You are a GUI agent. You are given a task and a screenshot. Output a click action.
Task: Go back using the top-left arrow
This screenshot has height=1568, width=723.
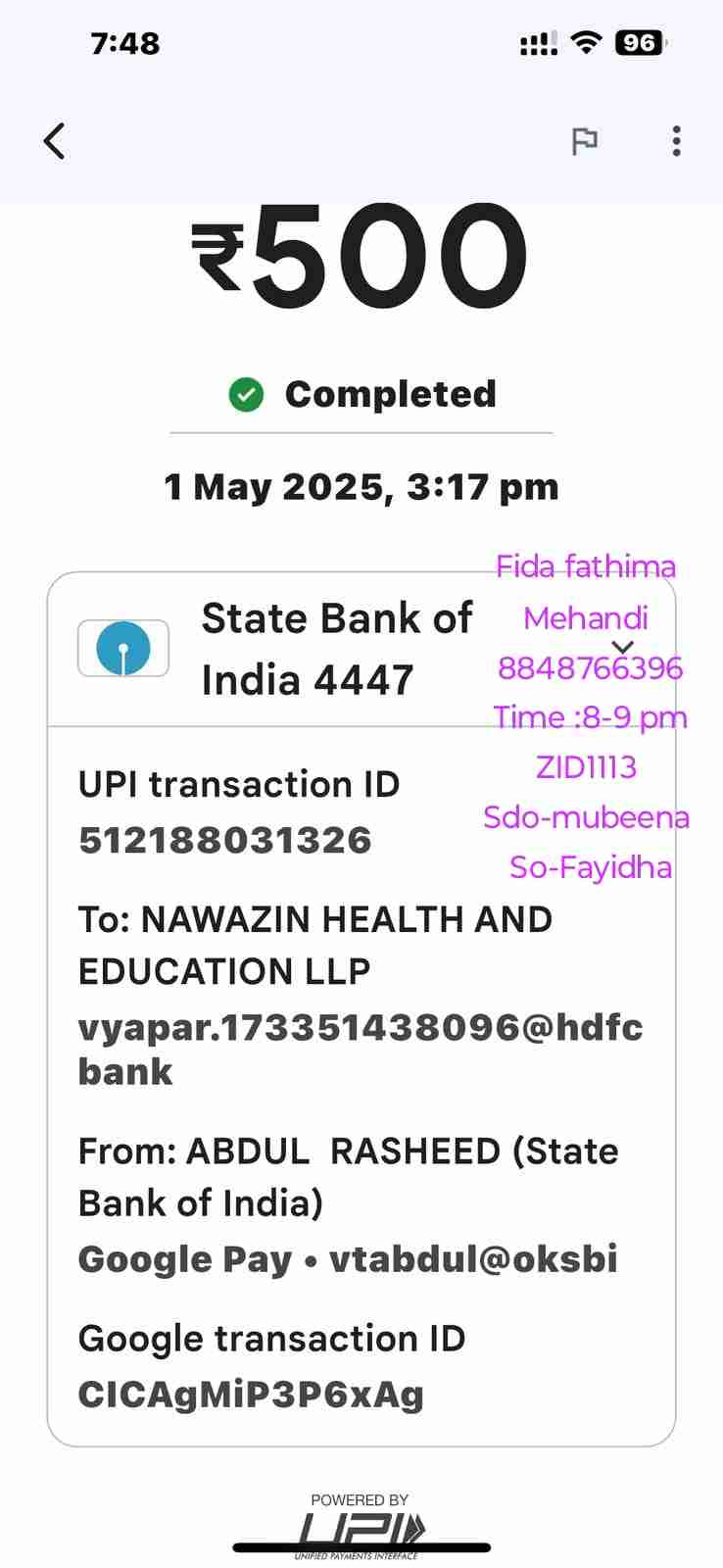[x=55, y=141]
